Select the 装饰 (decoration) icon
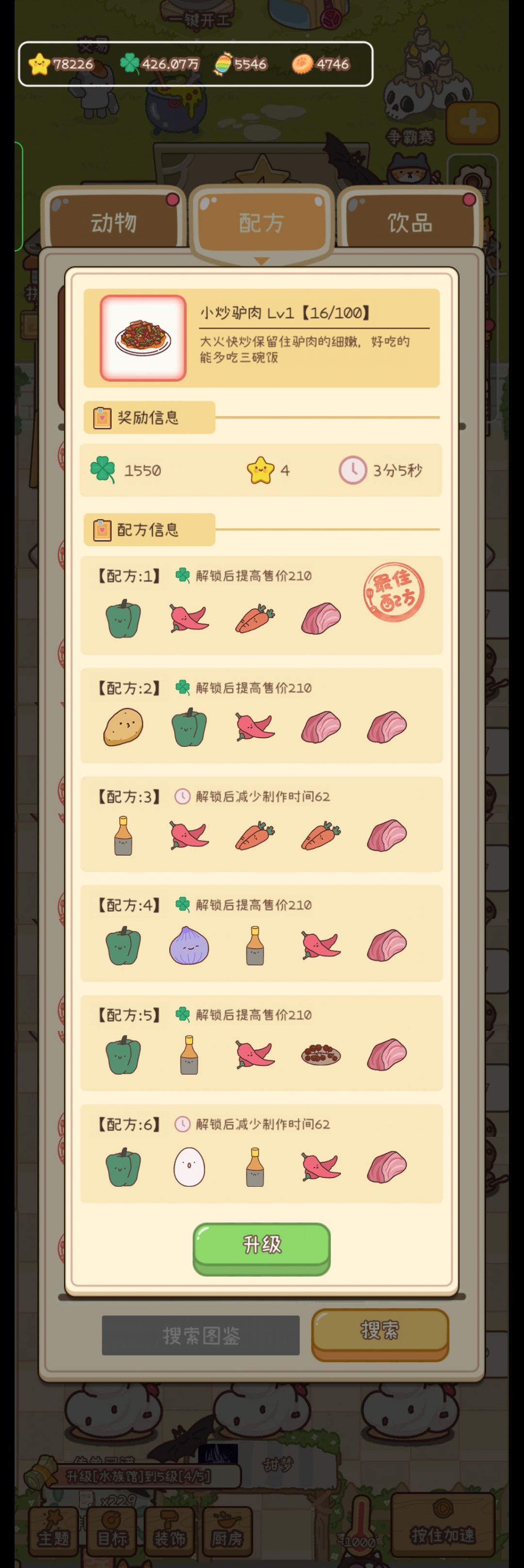The height and width of the screenshot is (1568, 524). click(171, 1528)
